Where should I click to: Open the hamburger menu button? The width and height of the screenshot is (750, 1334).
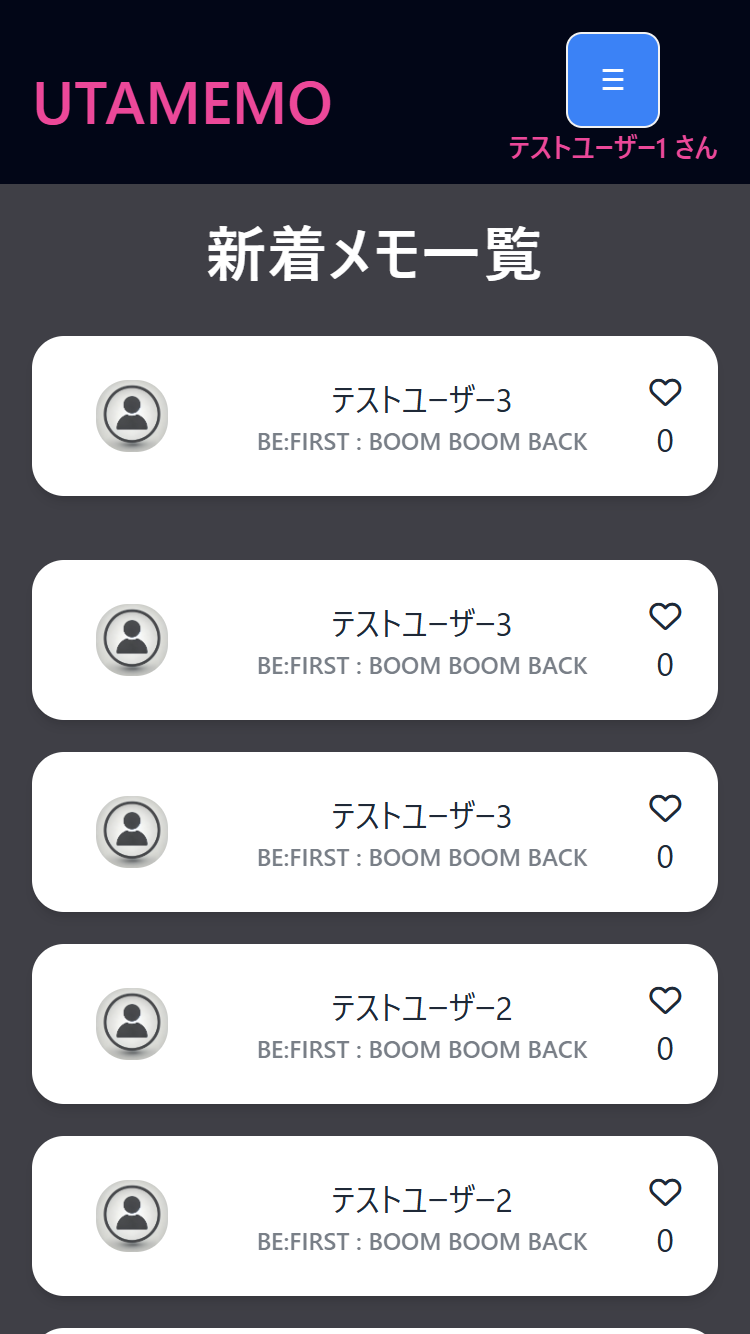(613, 80)
